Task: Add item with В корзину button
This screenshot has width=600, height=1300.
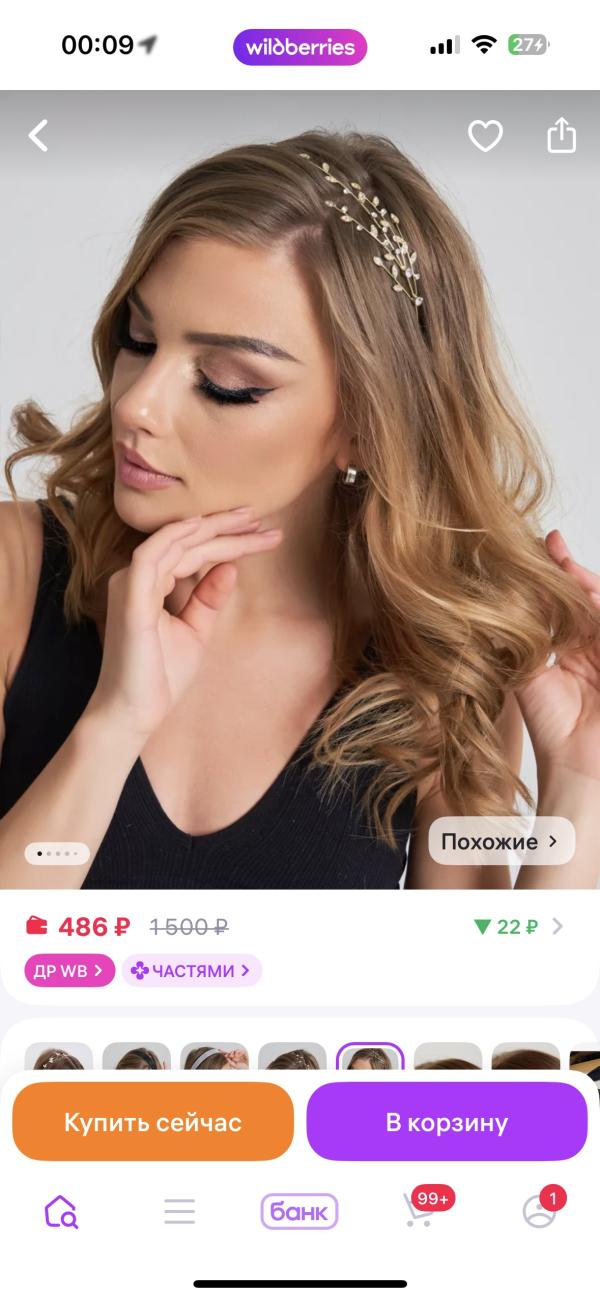Action: coord(447,1121)
